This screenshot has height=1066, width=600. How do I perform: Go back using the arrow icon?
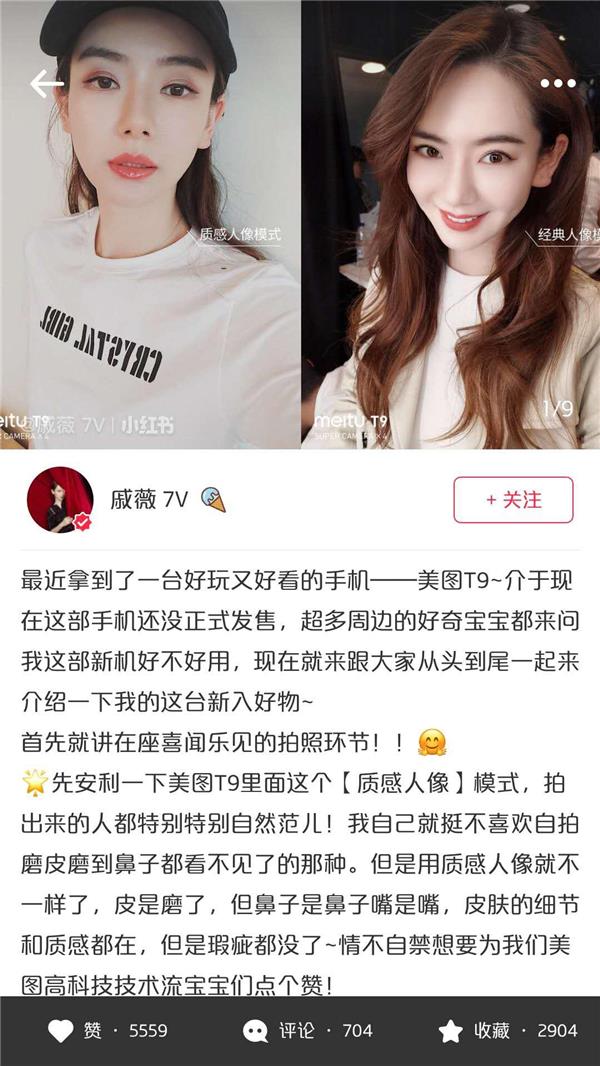point(46,84)
